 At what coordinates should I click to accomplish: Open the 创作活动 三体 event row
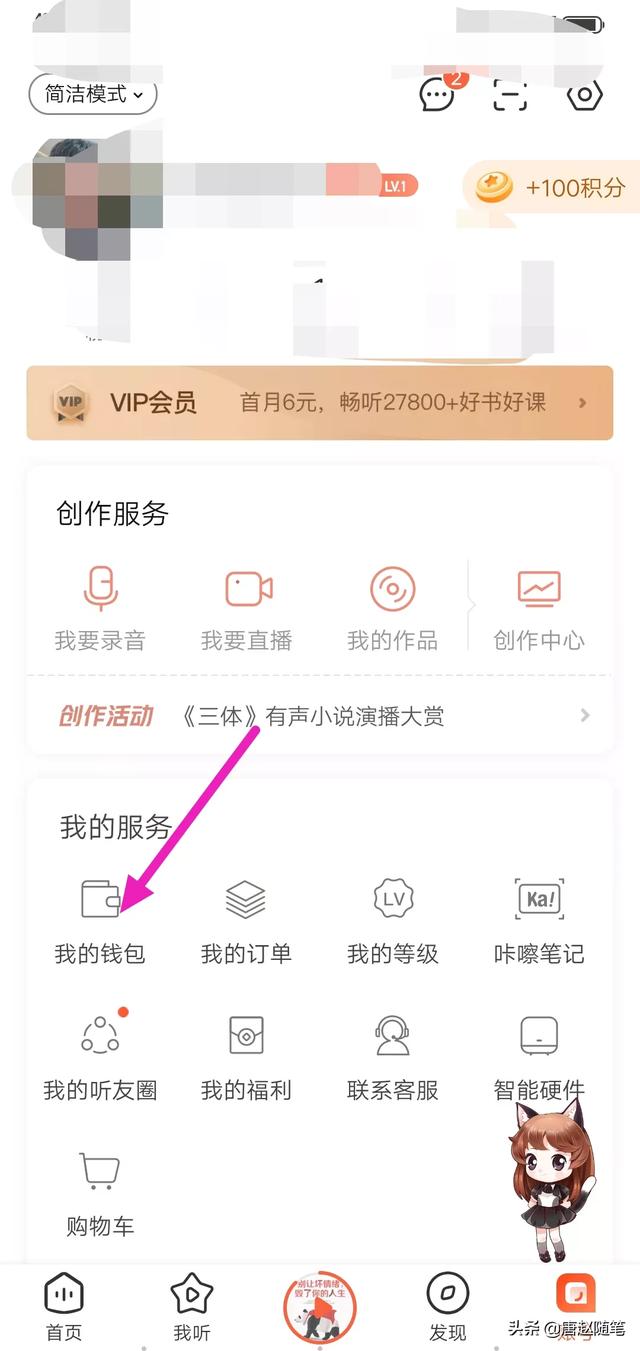[x=319, y=716]
